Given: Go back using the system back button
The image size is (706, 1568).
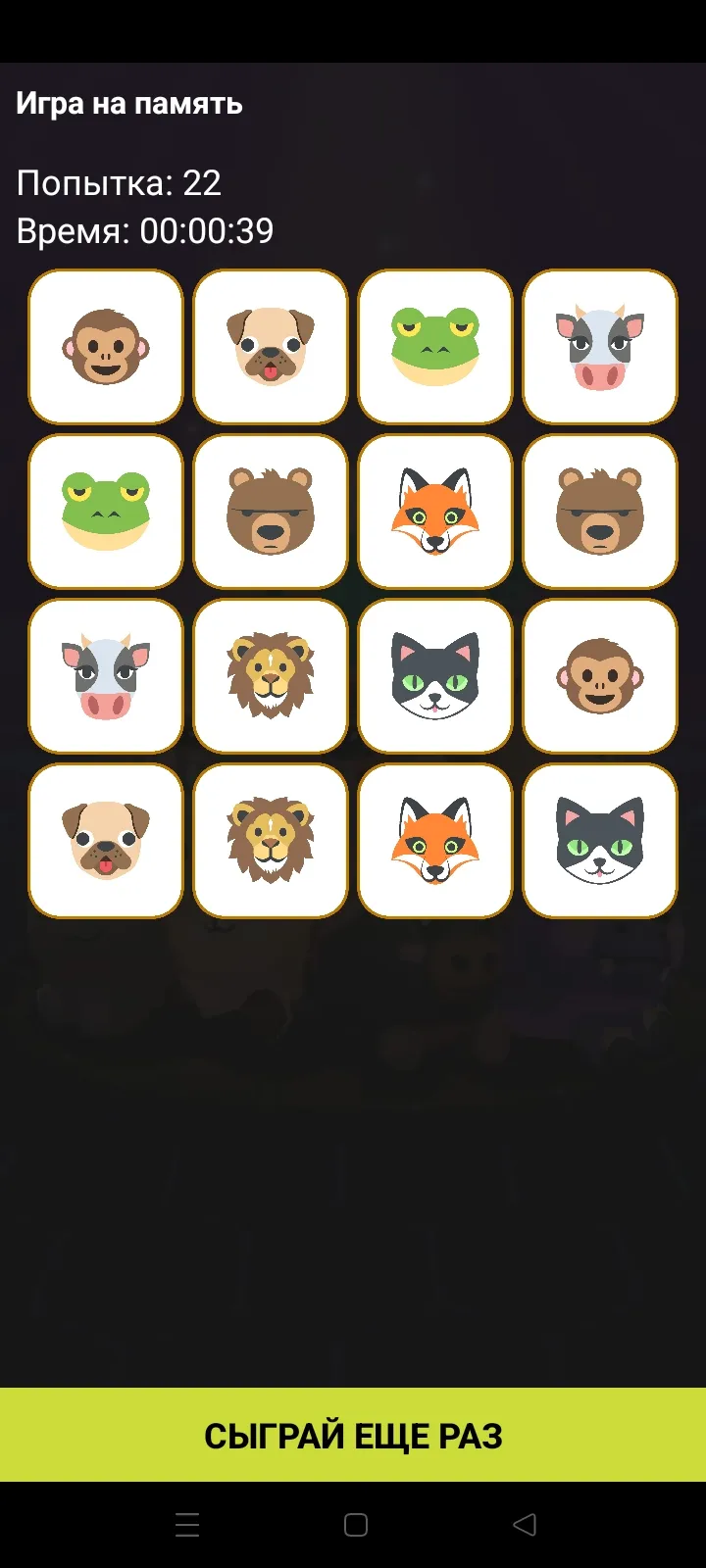Looking at the screenshot, I should [x=525, y=1524].
